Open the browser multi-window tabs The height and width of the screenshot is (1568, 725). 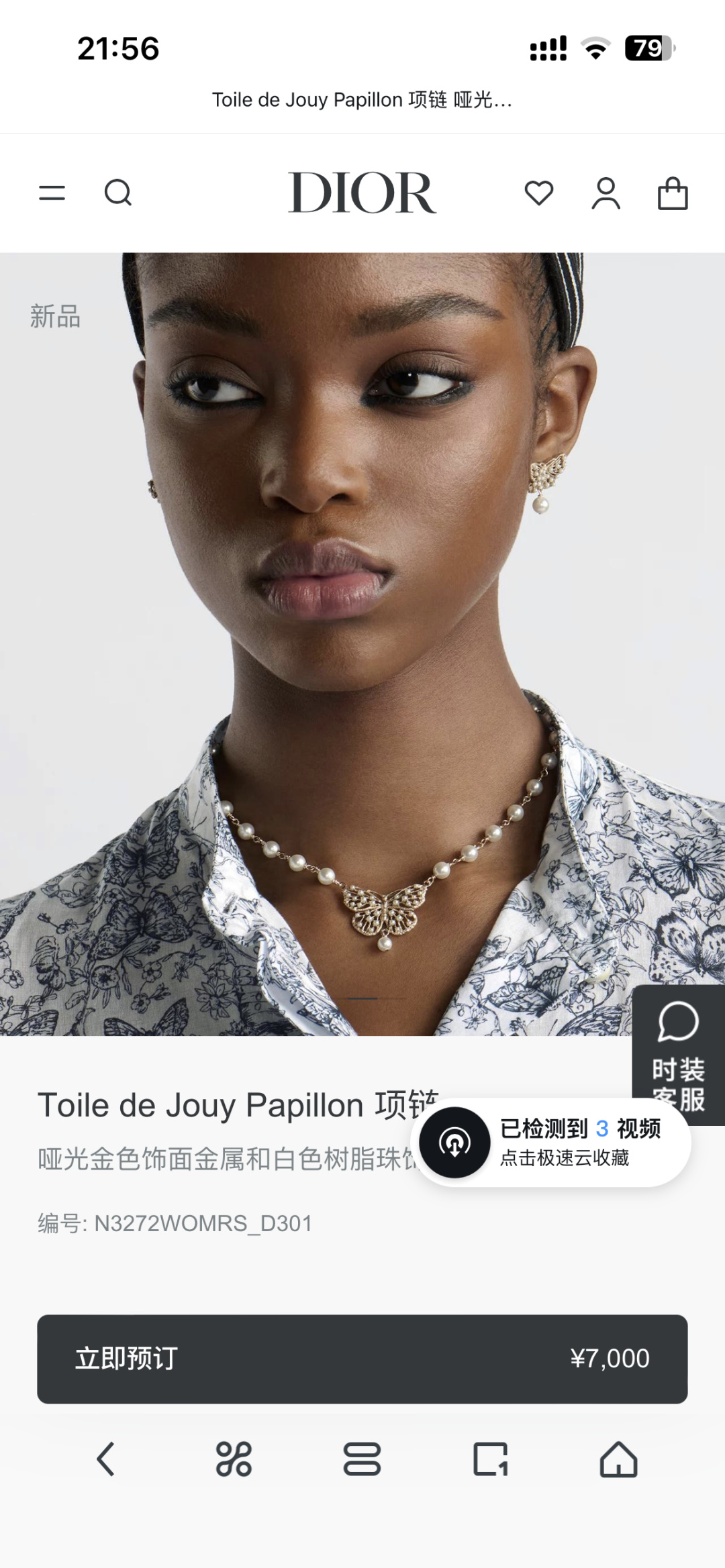(491, 1459)
